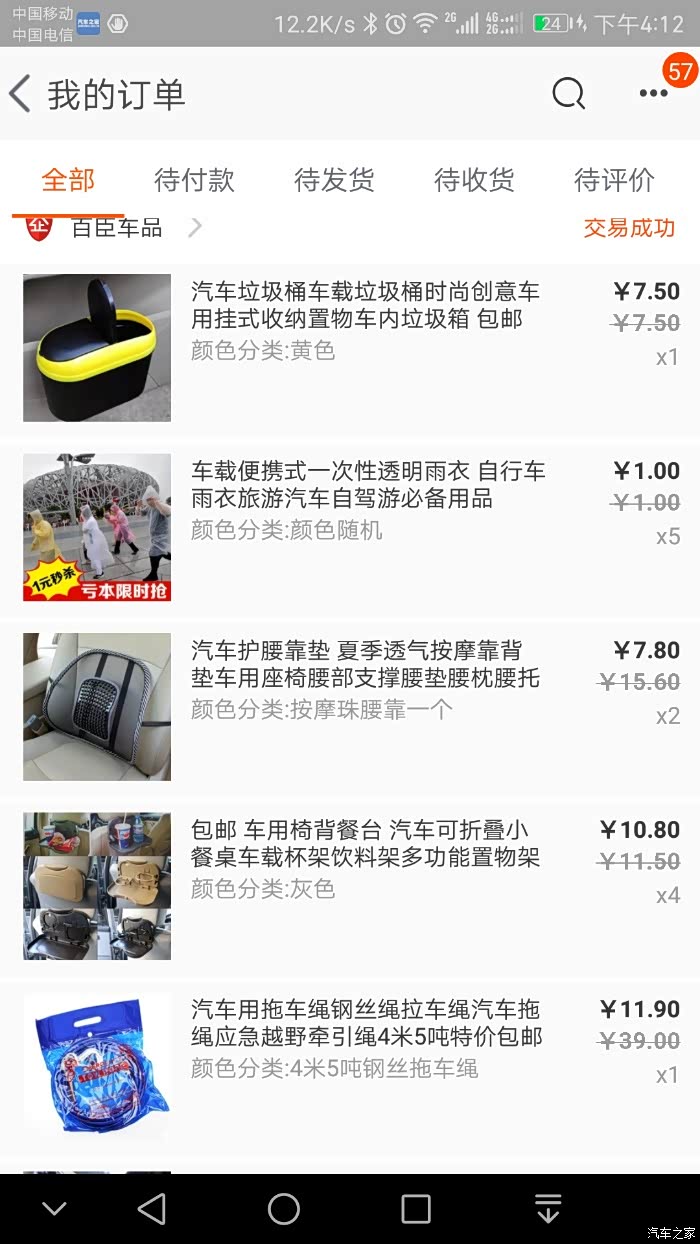Switch to the 待付款 tab
Image resolution: width=700 pixels, height=1244 pixels.
click(x=194, y=180)
